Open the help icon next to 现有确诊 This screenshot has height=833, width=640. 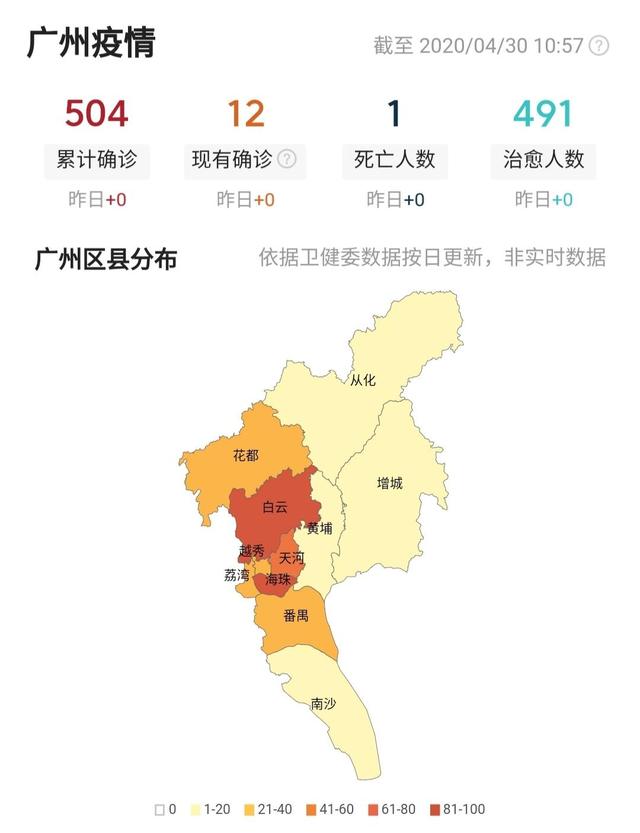click(x=287, y=159)
